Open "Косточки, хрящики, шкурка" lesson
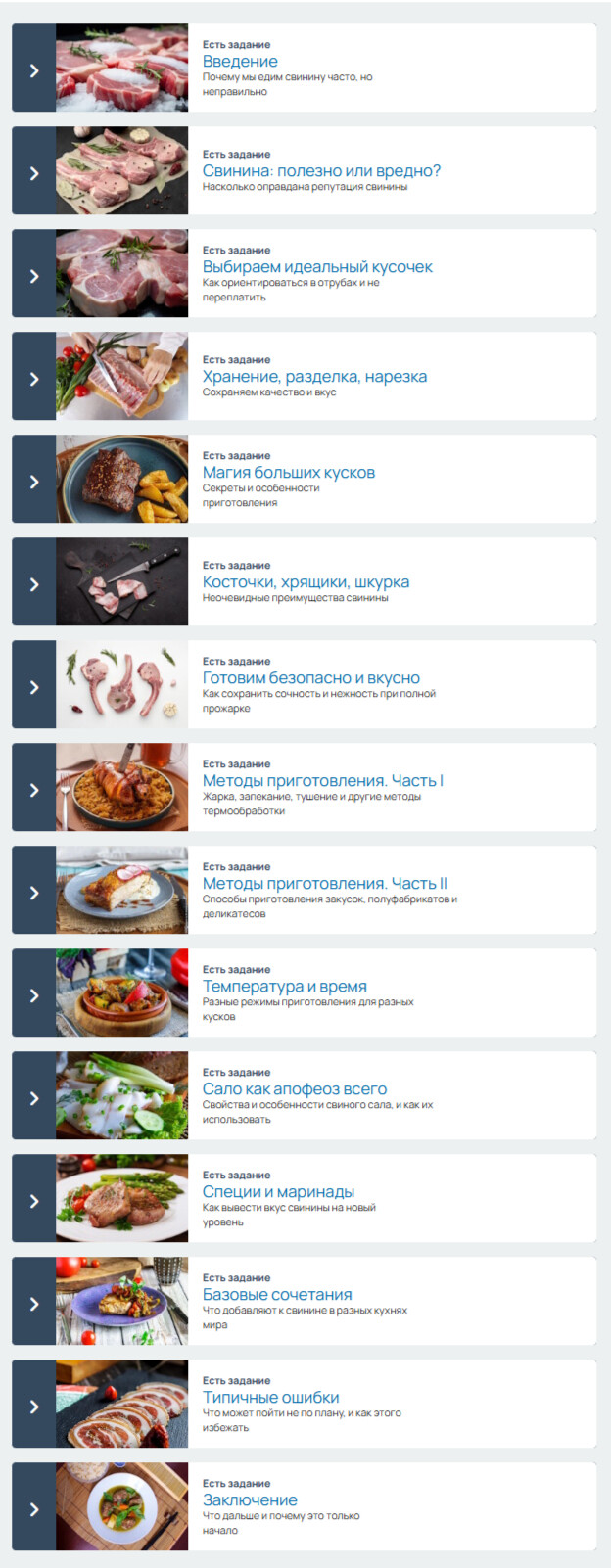Image resolution: width=611 pixels, height=1568 pixels. point(305,582)
